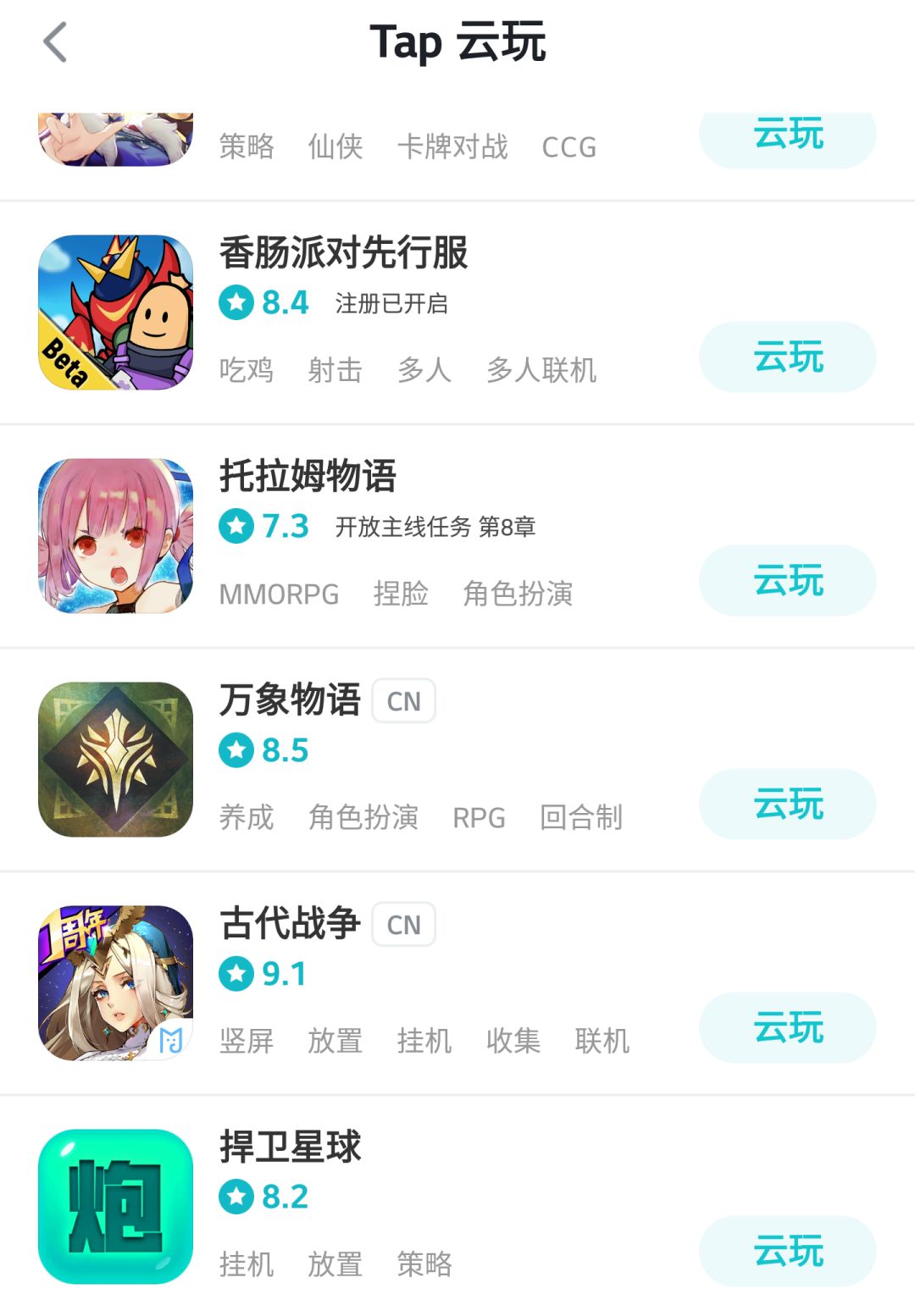
Task: Launch 托拉姆物语 with its 云玩 button
Action: [786, 580]
